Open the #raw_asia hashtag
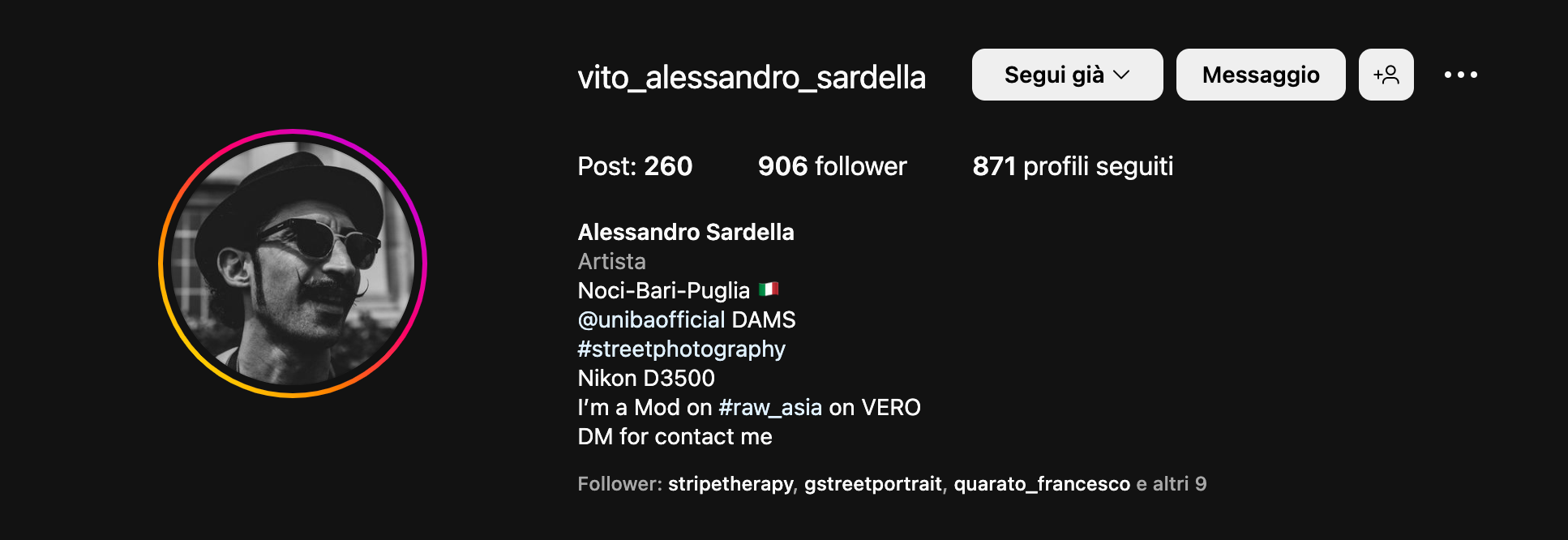1568x540 pixels. [769, 407]
